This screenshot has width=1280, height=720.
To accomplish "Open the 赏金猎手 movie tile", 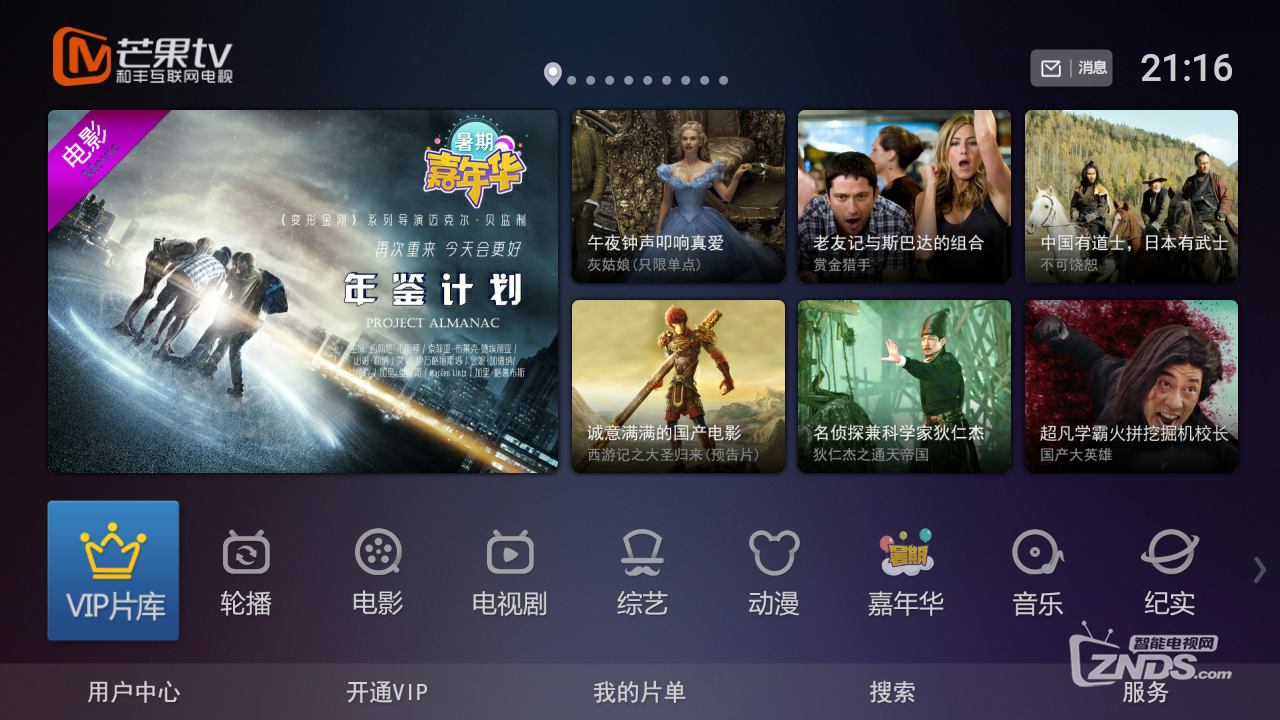I will 904,196.
